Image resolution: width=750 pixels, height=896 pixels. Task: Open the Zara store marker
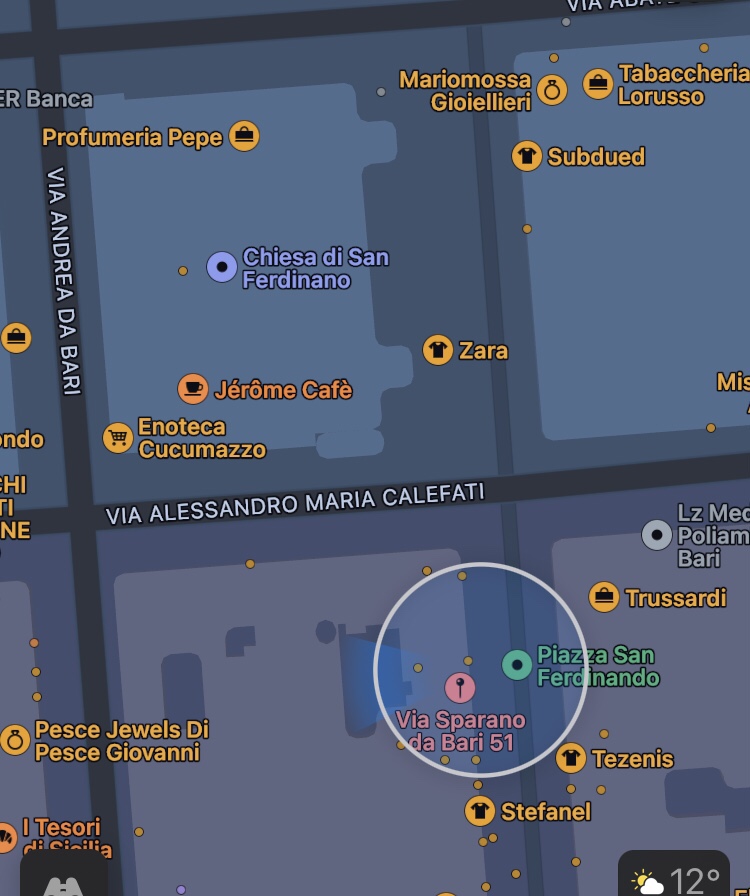tap(438, 350)
